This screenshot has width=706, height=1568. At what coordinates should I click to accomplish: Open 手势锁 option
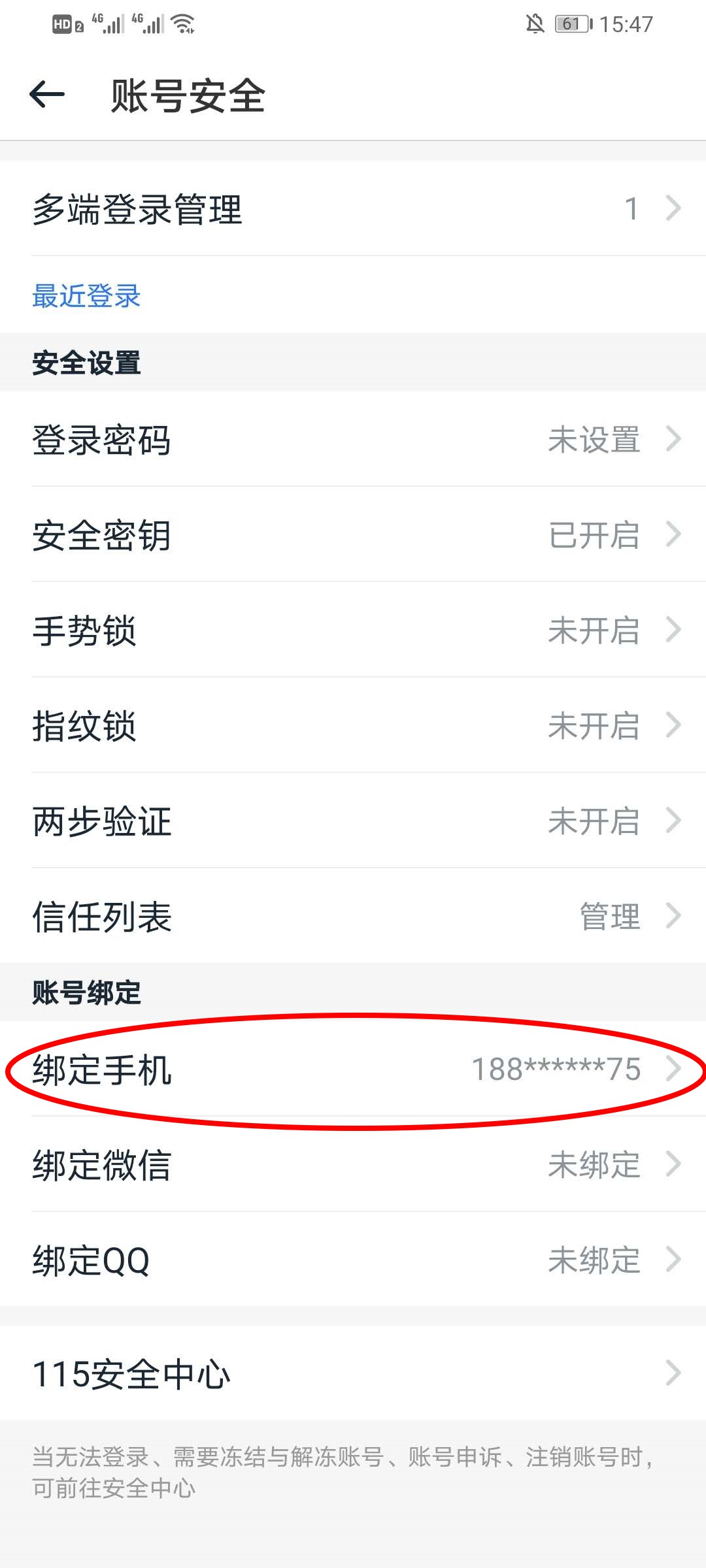click(353, 630)
